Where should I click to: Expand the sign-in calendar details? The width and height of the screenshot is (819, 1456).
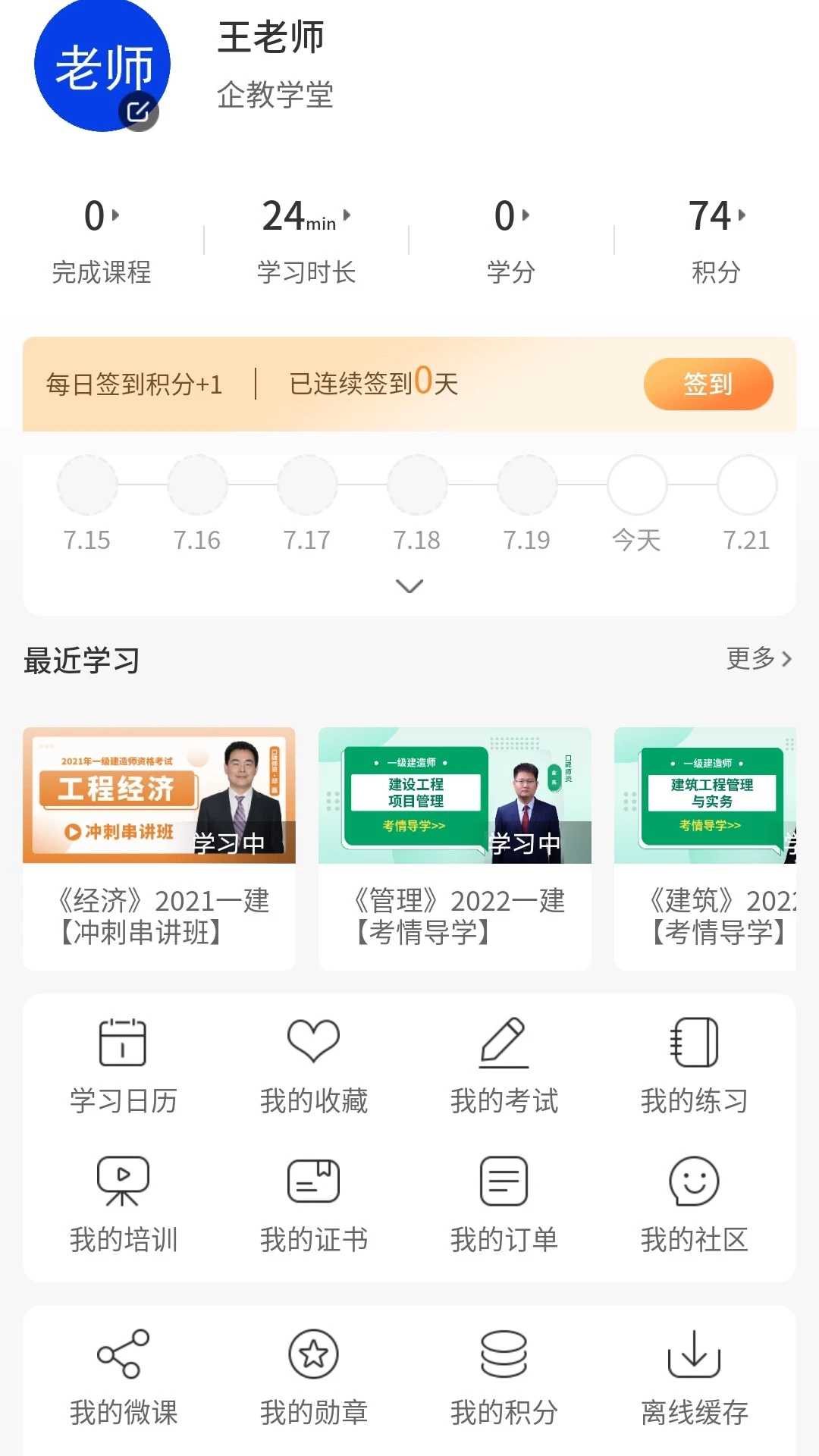[409, 585]
